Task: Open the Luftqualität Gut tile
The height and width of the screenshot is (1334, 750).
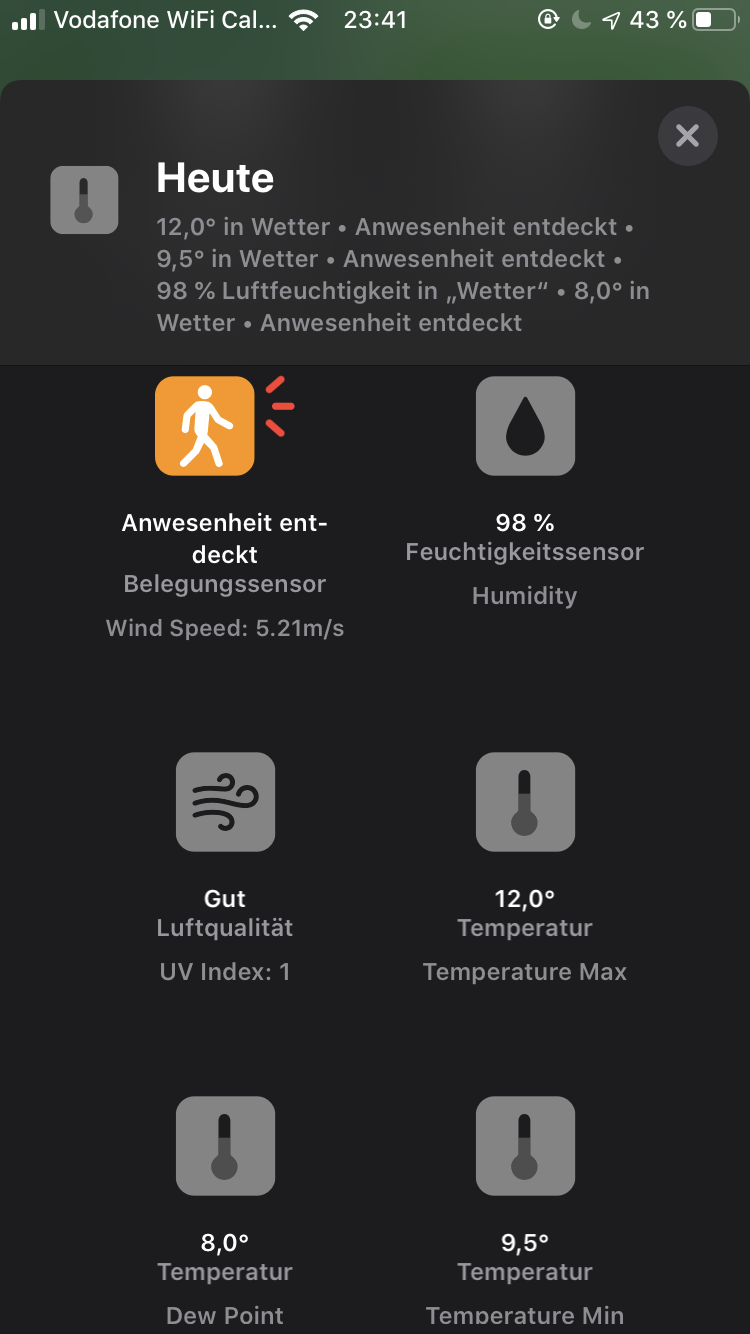Action: 225,802
